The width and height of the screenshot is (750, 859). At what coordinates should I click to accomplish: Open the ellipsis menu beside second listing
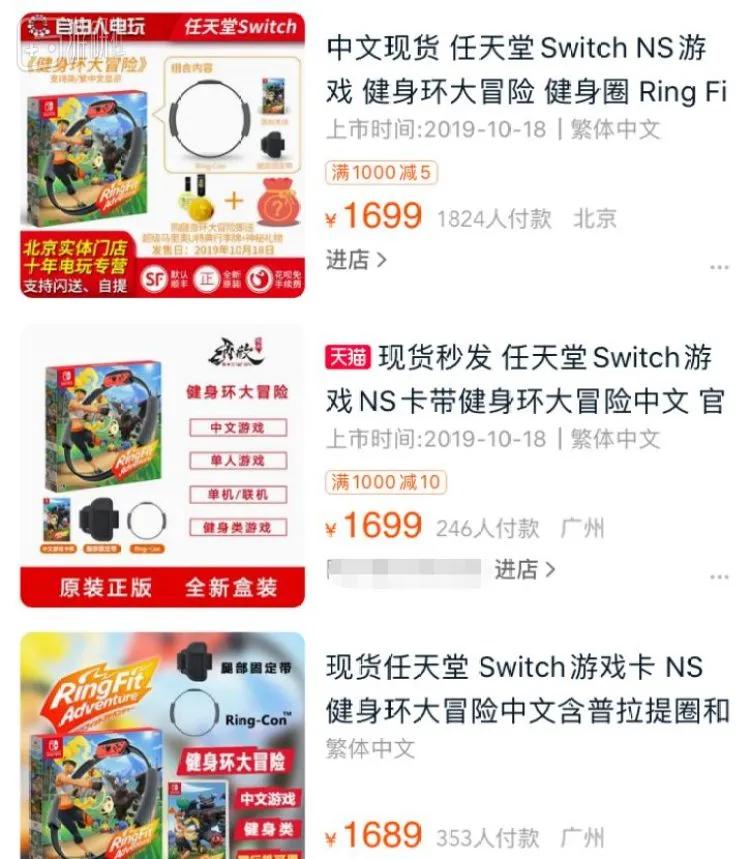[717, 575]
